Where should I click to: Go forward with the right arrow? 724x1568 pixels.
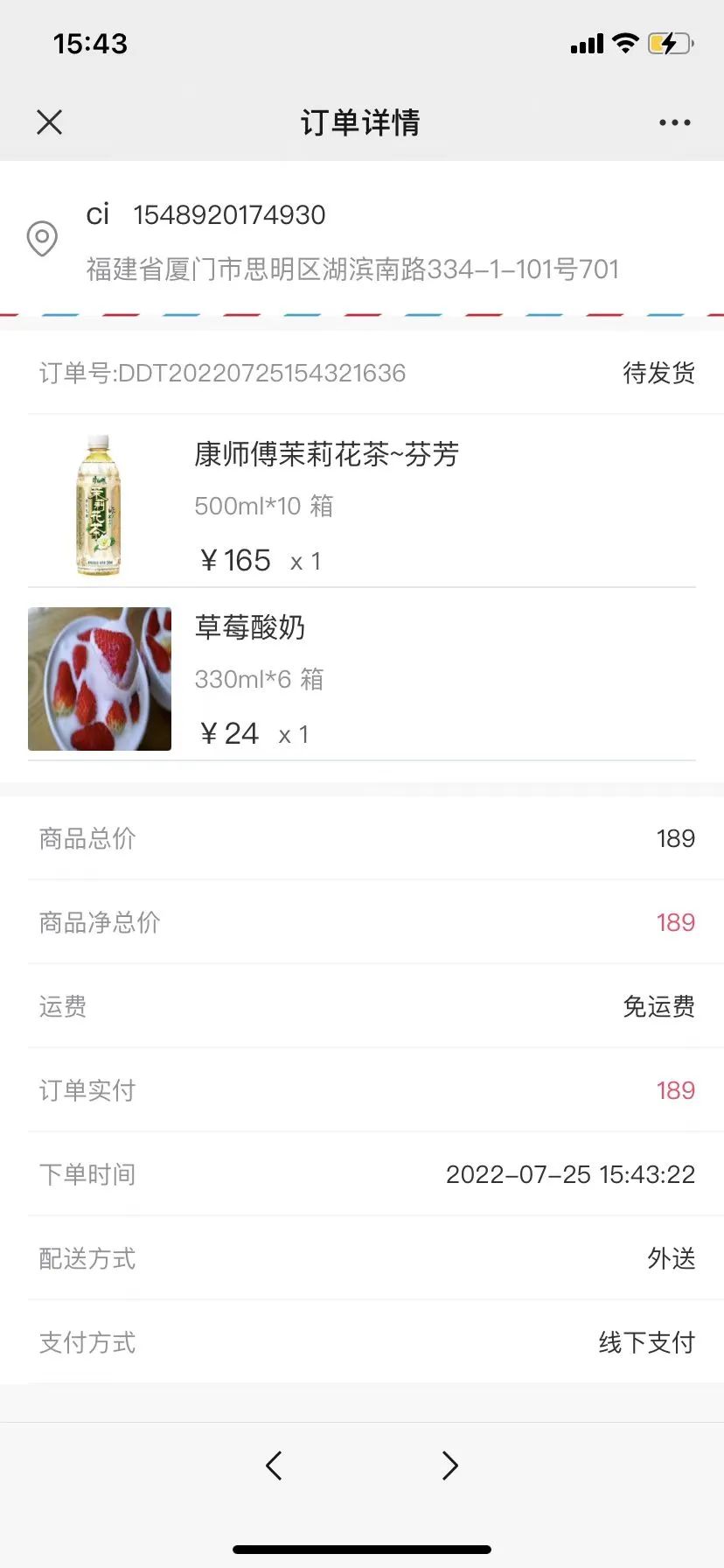point(449,1465)
